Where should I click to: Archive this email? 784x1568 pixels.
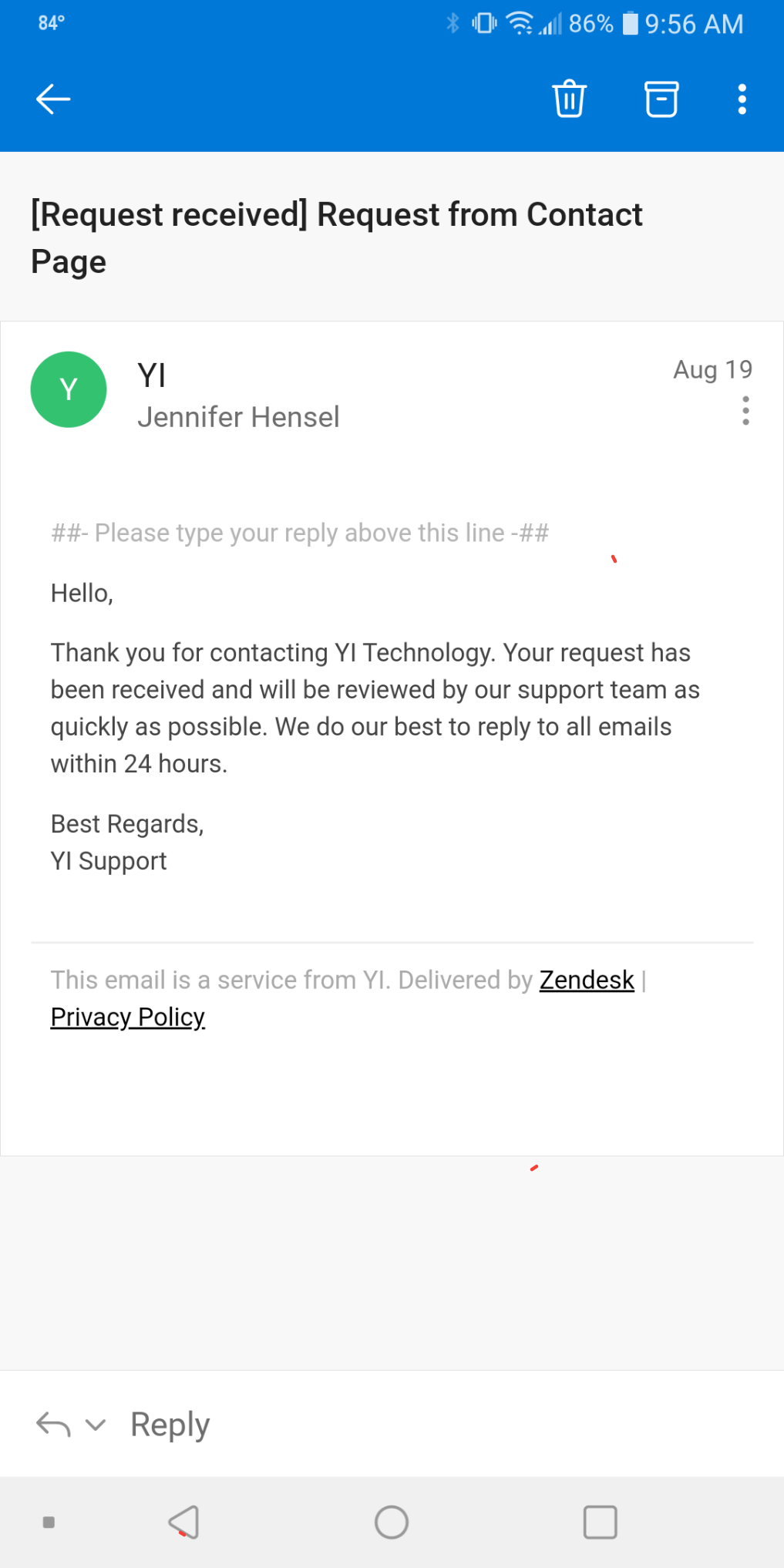coord(661,99)
